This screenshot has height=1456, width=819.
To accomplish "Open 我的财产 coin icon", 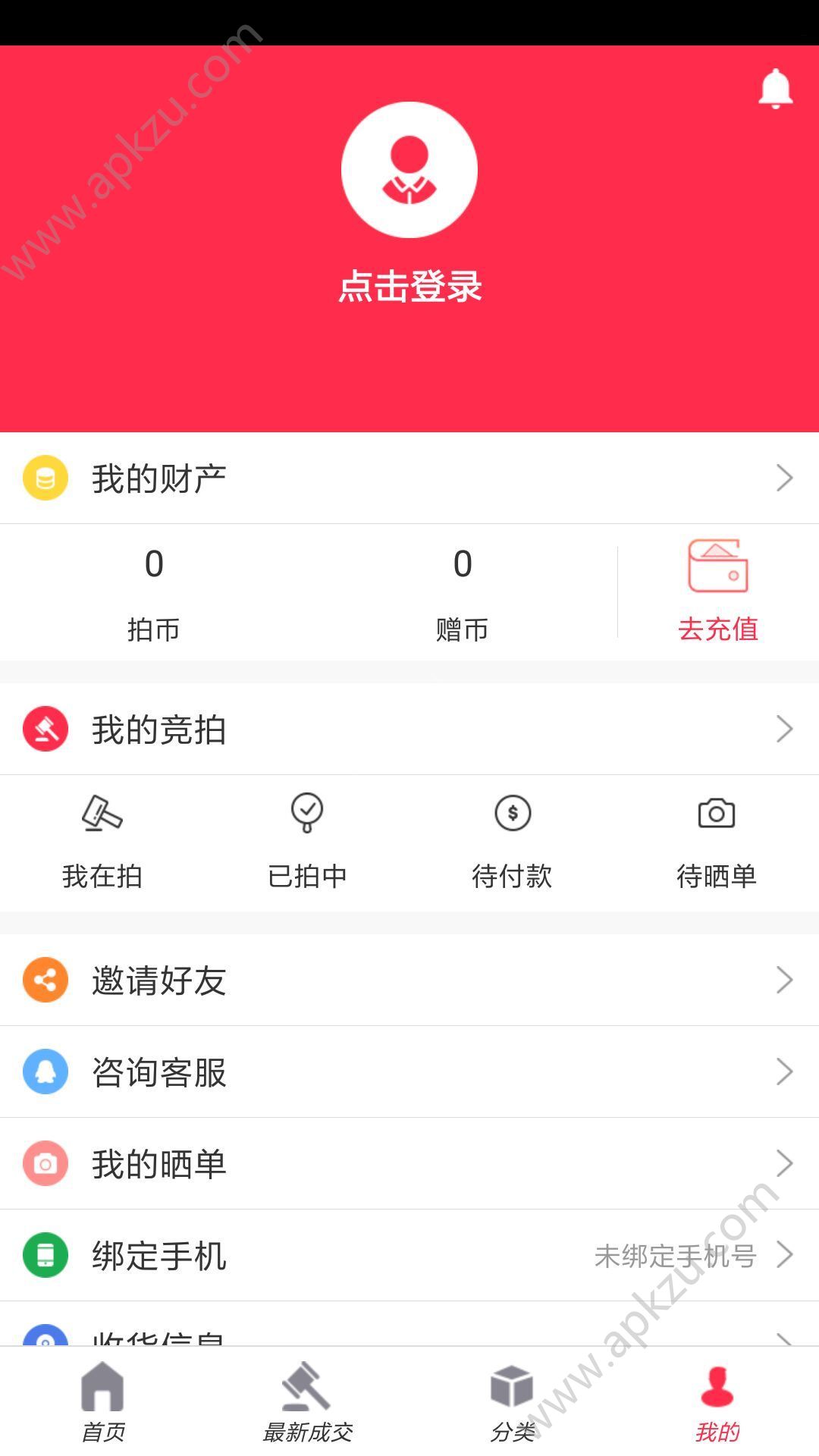I will pyautogui.click(x=45, y=477).
